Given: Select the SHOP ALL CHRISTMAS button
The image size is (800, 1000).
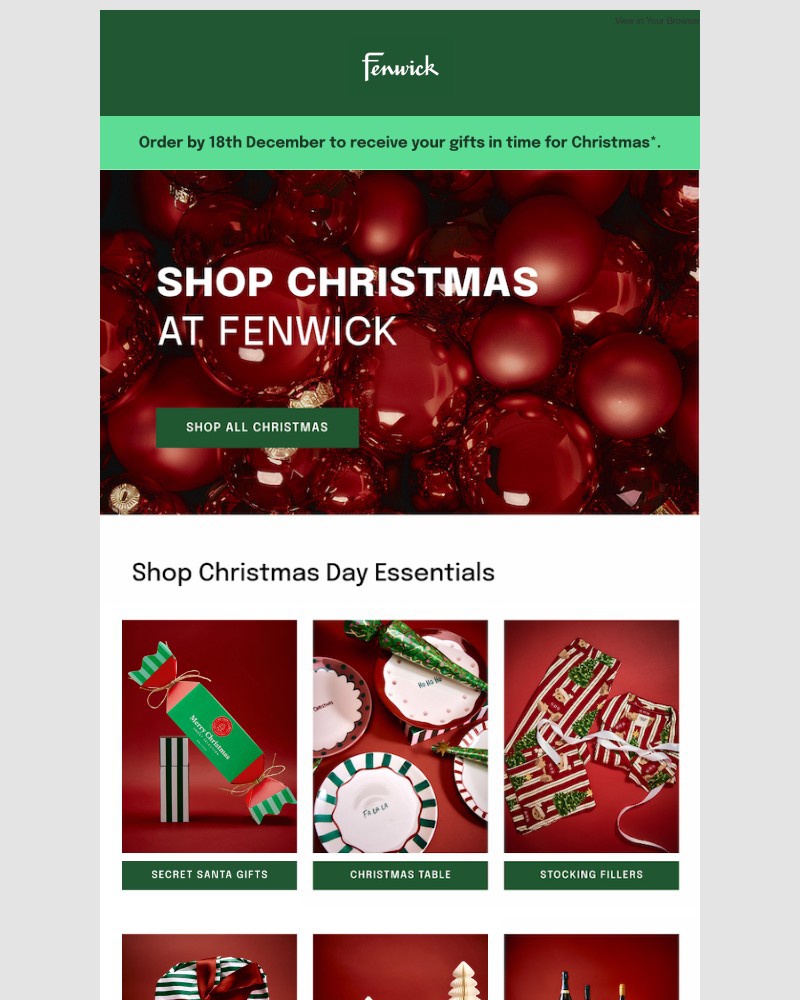Looking at the screenshot, I should tap(257, 427).
